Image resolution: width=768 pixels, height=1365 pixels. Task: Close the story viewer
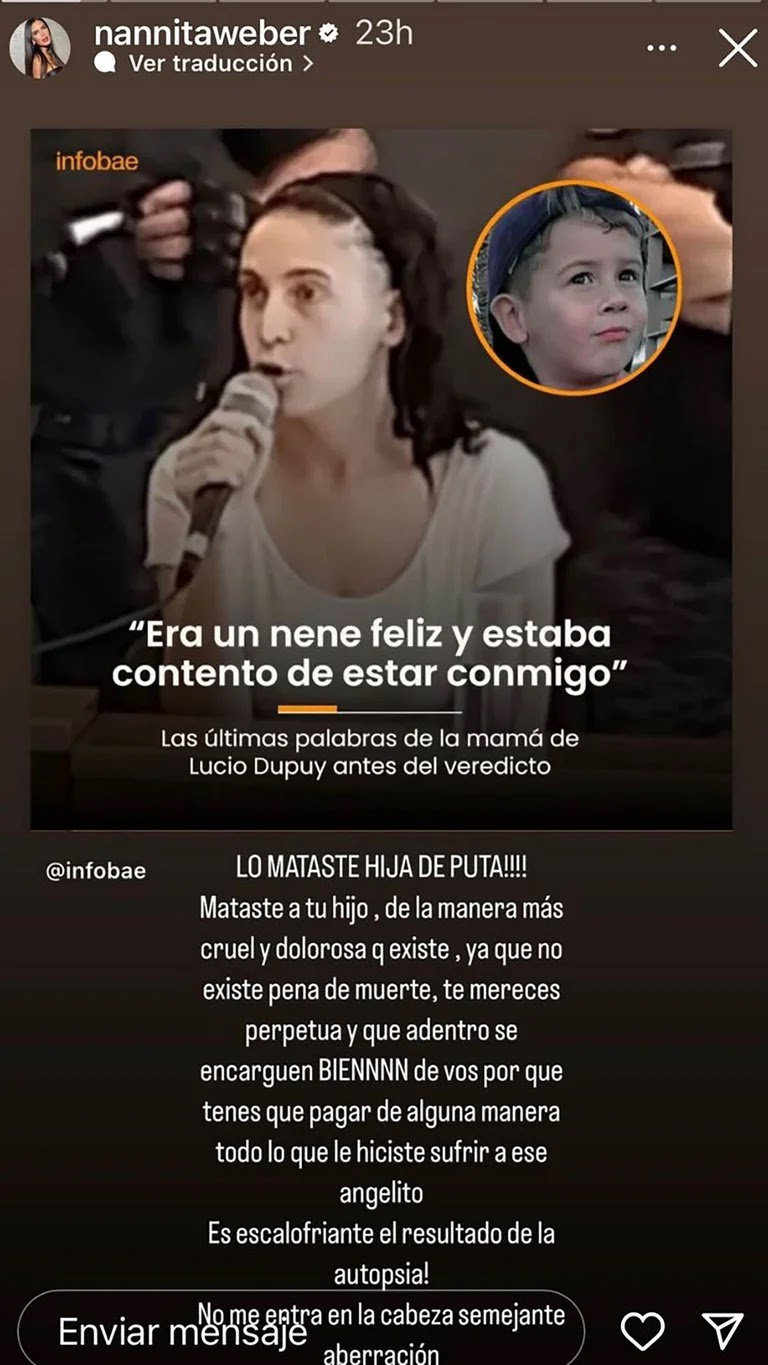tap(738, 48)
